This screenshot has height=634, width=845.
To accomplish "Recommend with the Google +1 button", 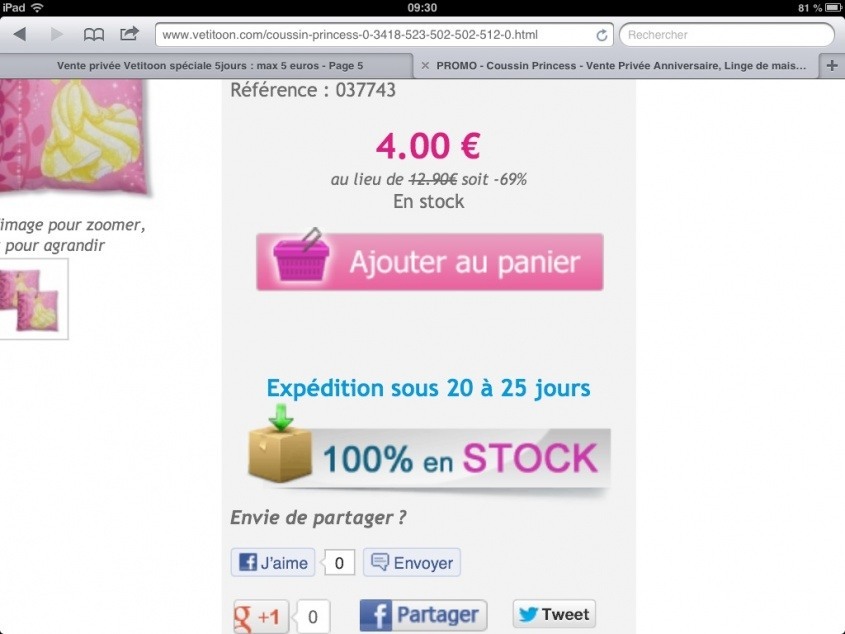I will coord(261,616).
